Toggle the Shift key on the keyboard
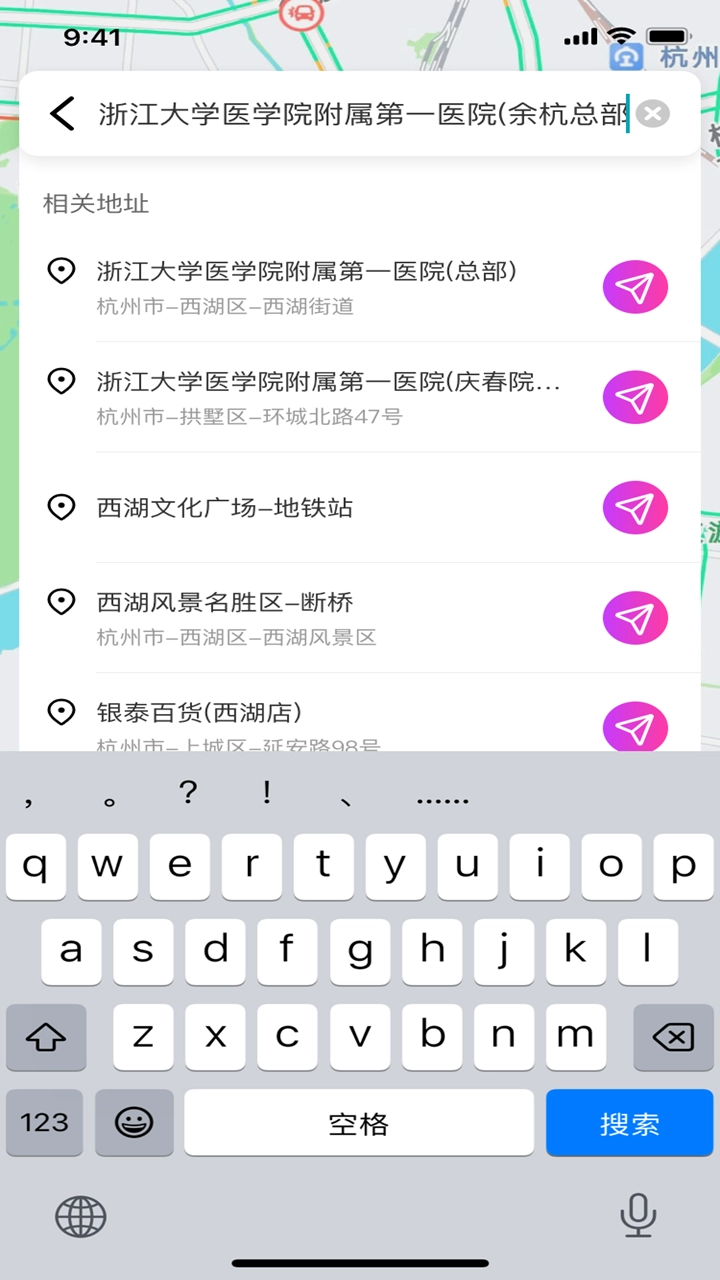This screenshot has height=1280, width=720. 46,1037
